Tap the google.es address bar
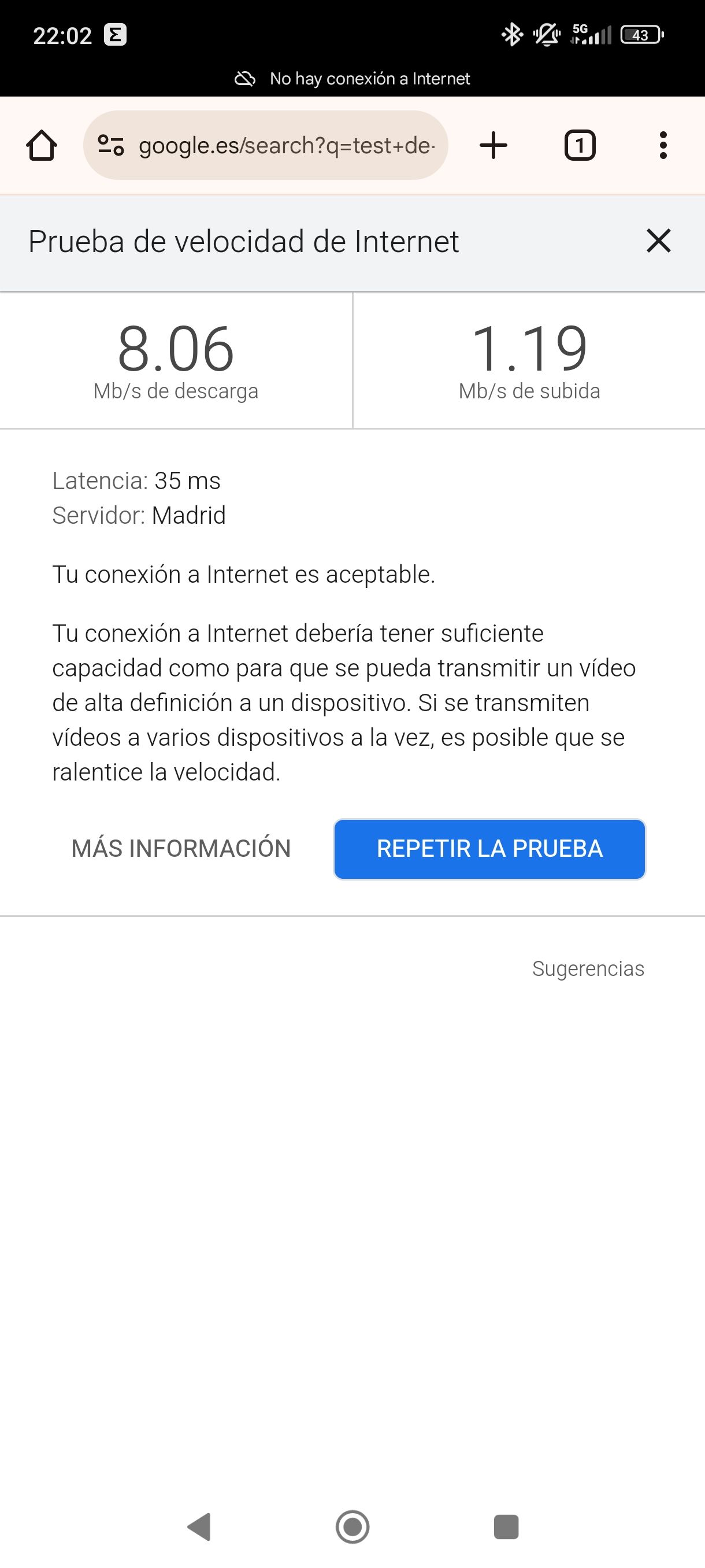The width and height of the screenshot is (705, 1568). coord(286,146)
